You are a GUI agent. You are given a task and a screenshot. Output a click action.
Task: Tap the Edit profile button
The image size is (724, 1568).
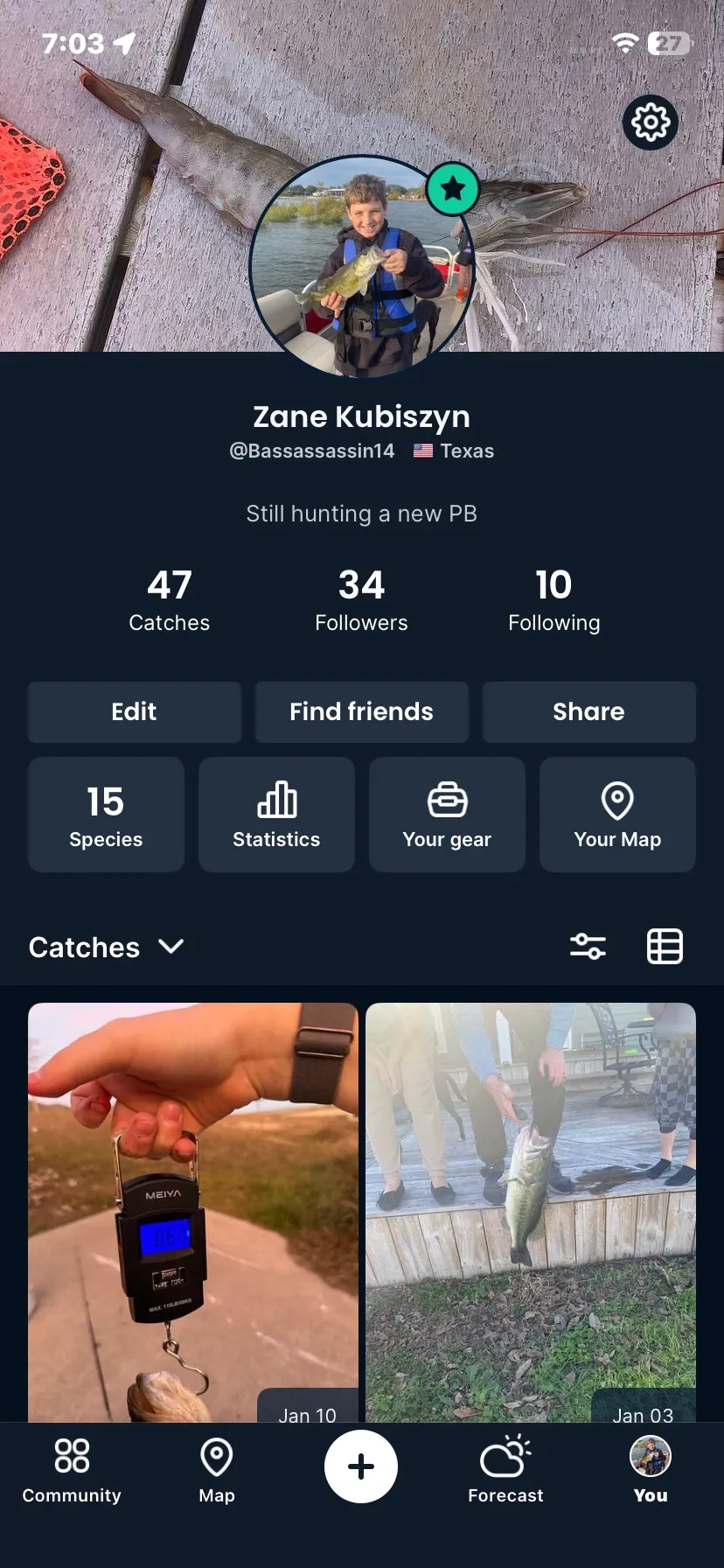(134, 712)
